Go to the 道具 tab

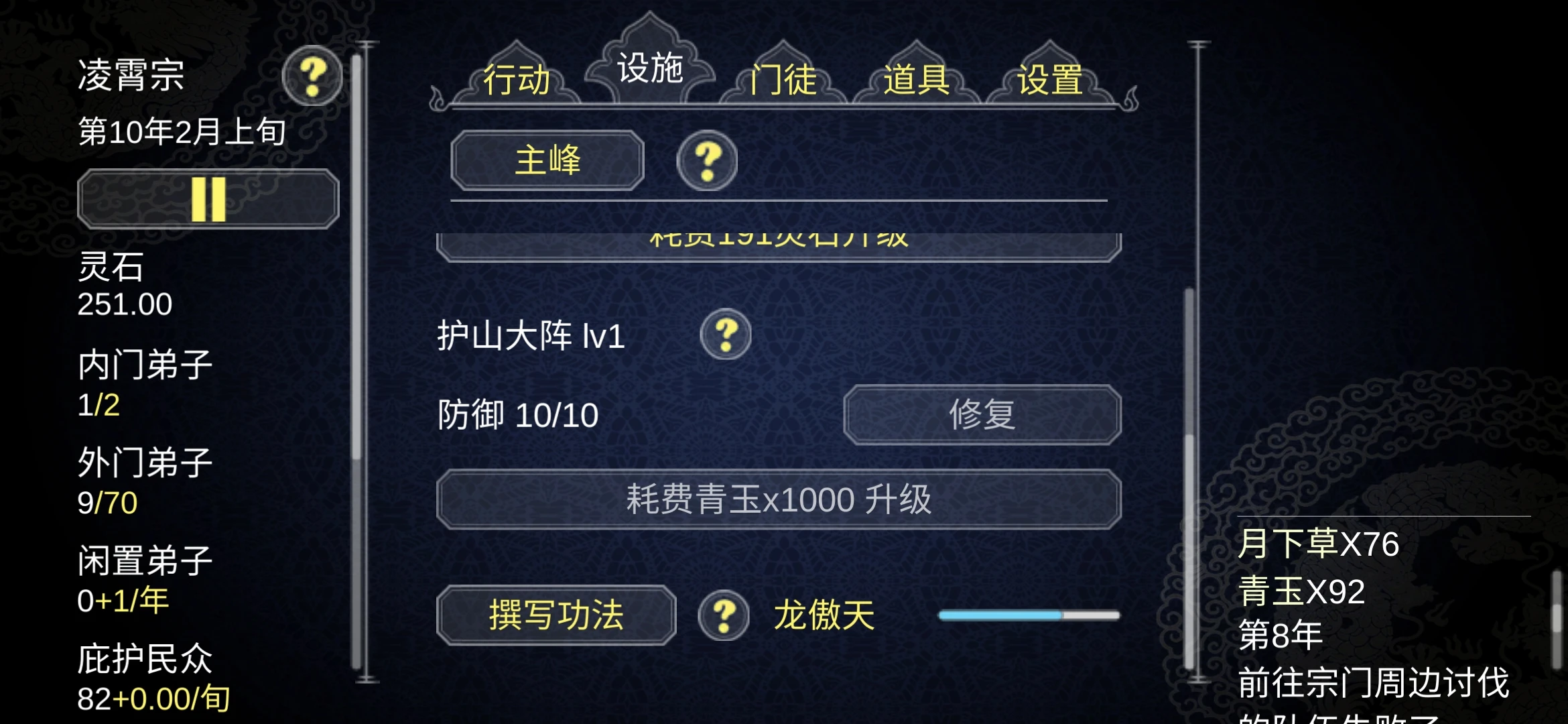point(916,80)
